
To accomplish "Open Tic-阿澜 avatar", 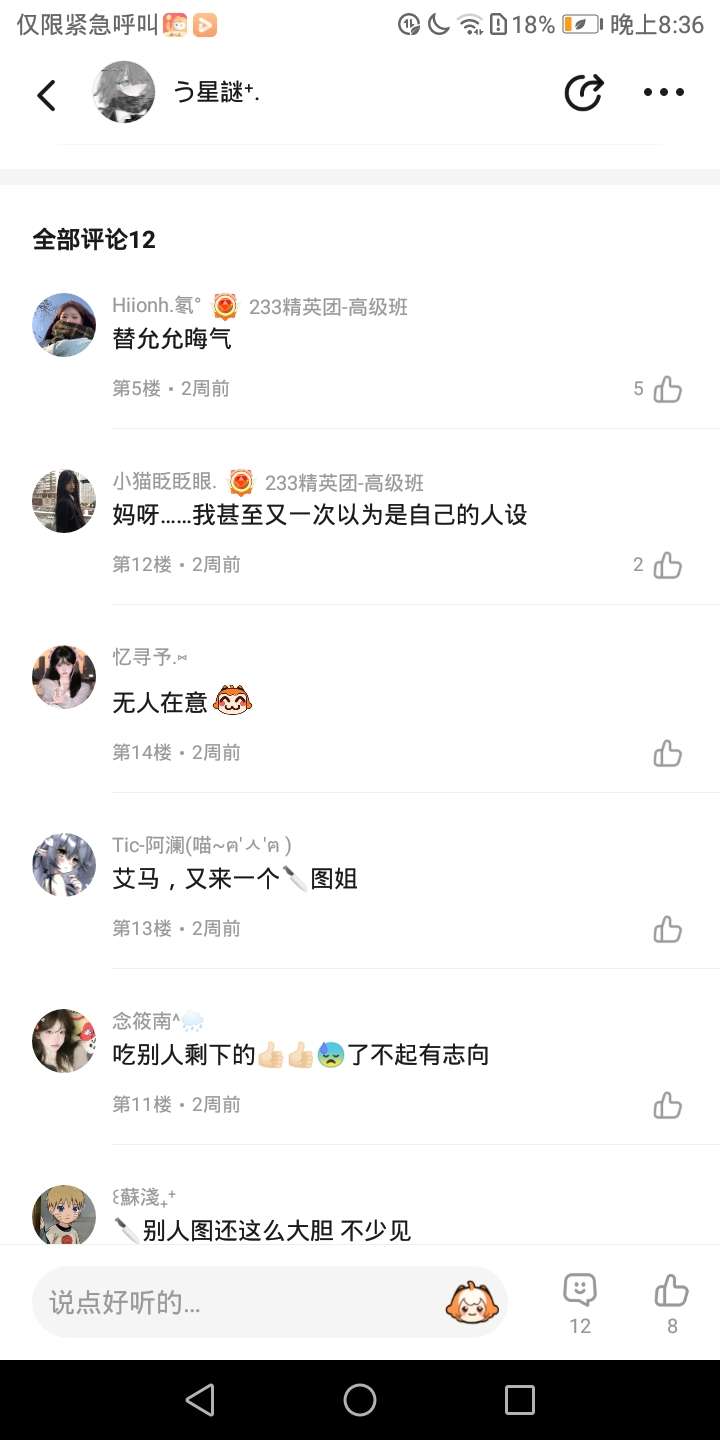I will (64, 865).
